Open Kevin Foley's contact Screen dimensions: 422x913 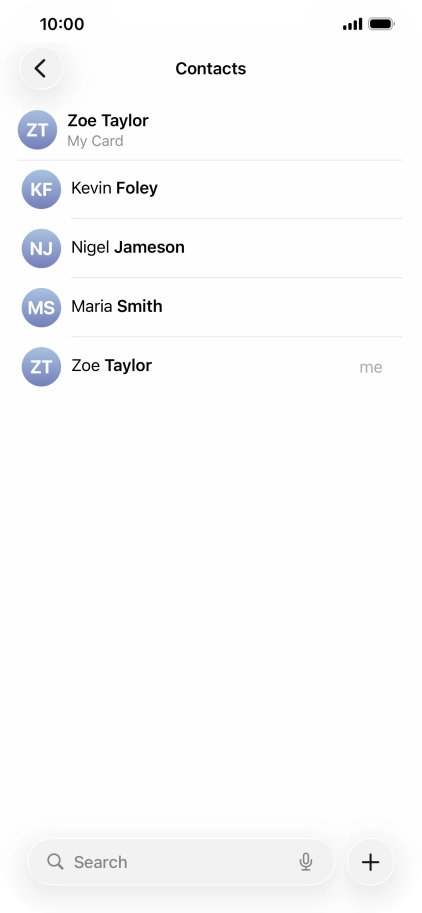point(210,189)
